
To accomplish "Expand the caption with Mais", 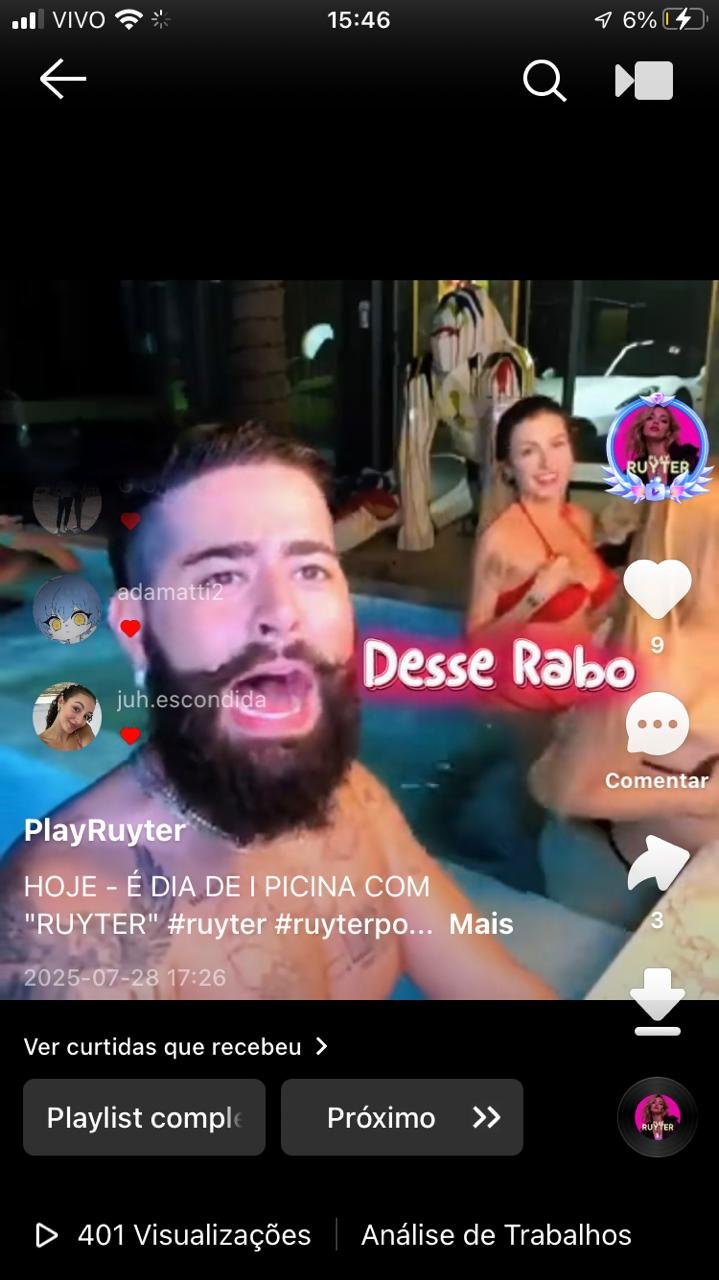I will pos(480,924).
